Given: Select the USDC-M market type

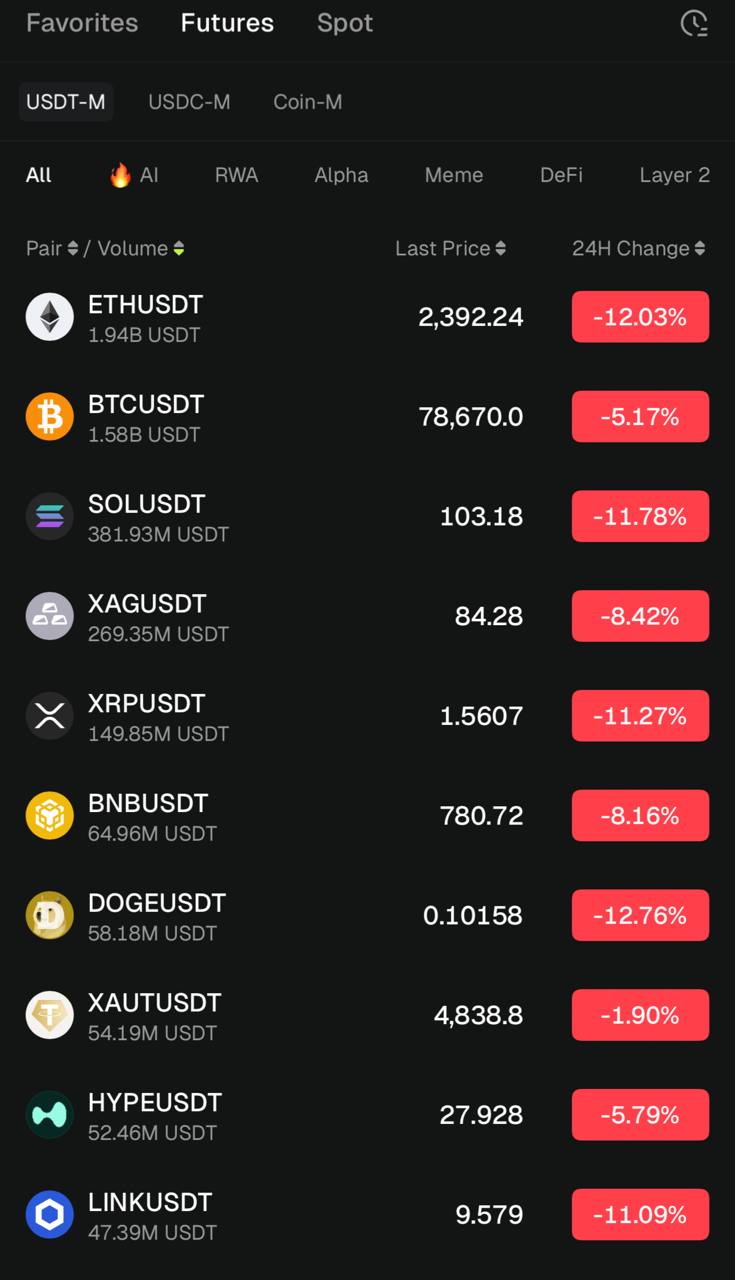Looking at the screenshot, I should click(189, 102).
